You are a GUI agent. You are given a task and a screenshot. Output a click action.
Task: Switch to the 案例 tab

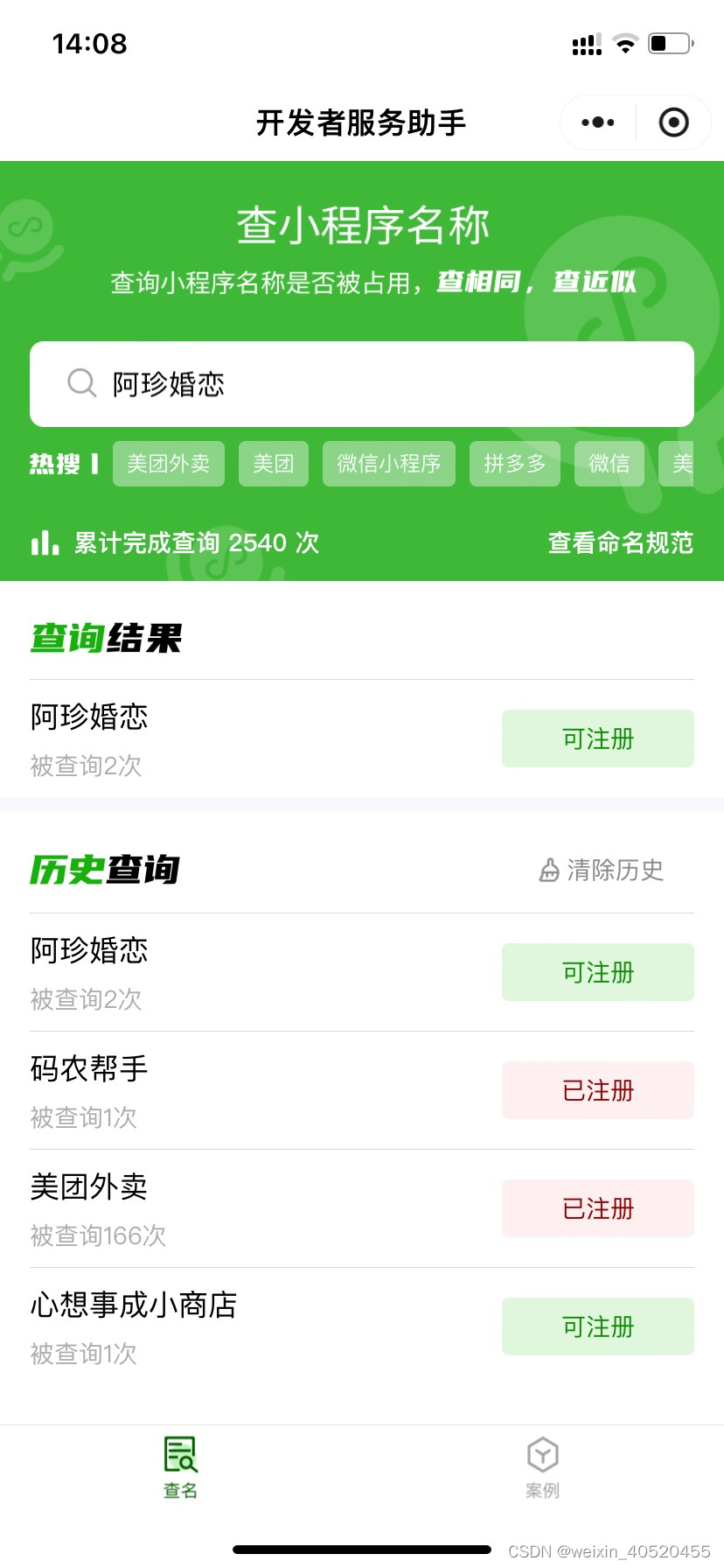pyautogui.click(x=542, y=1467)
